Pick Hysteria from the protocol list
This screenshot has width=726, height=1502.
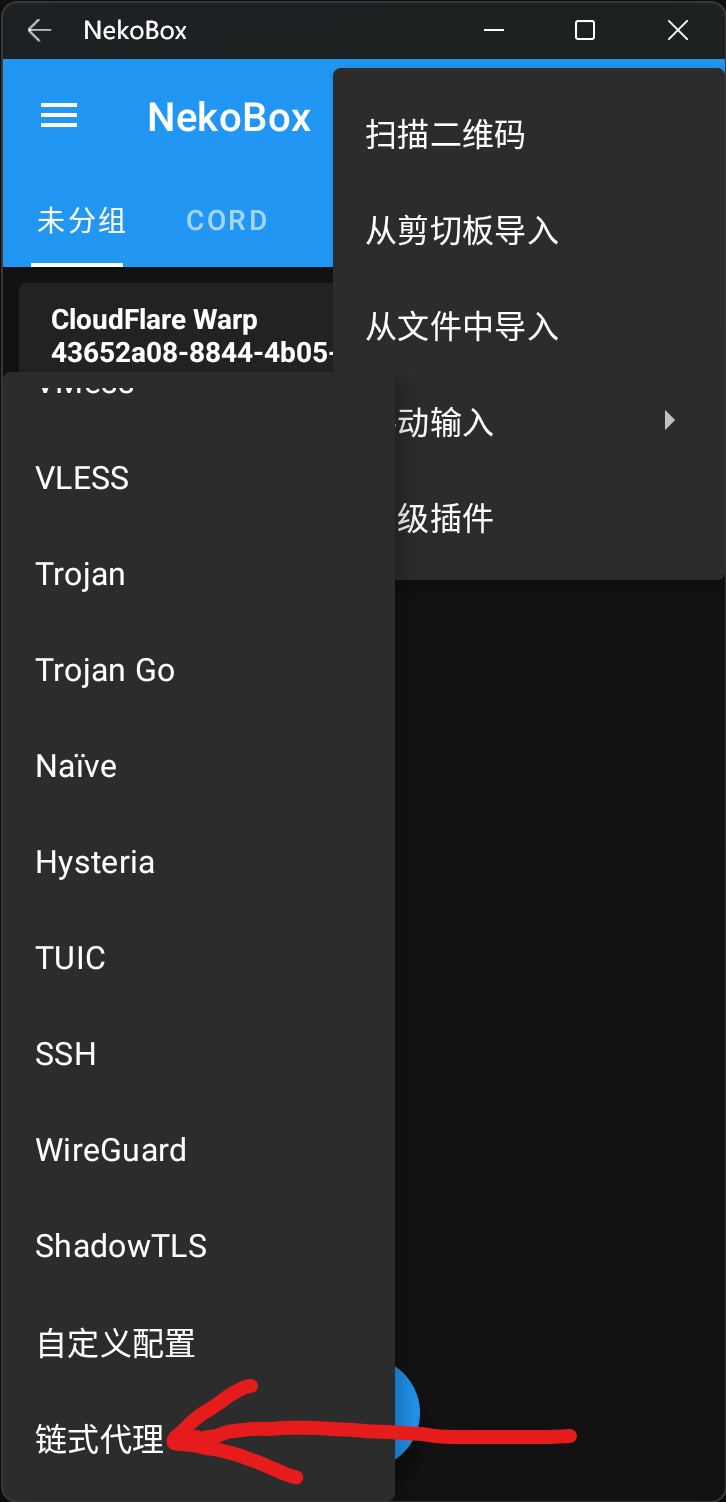95,862
